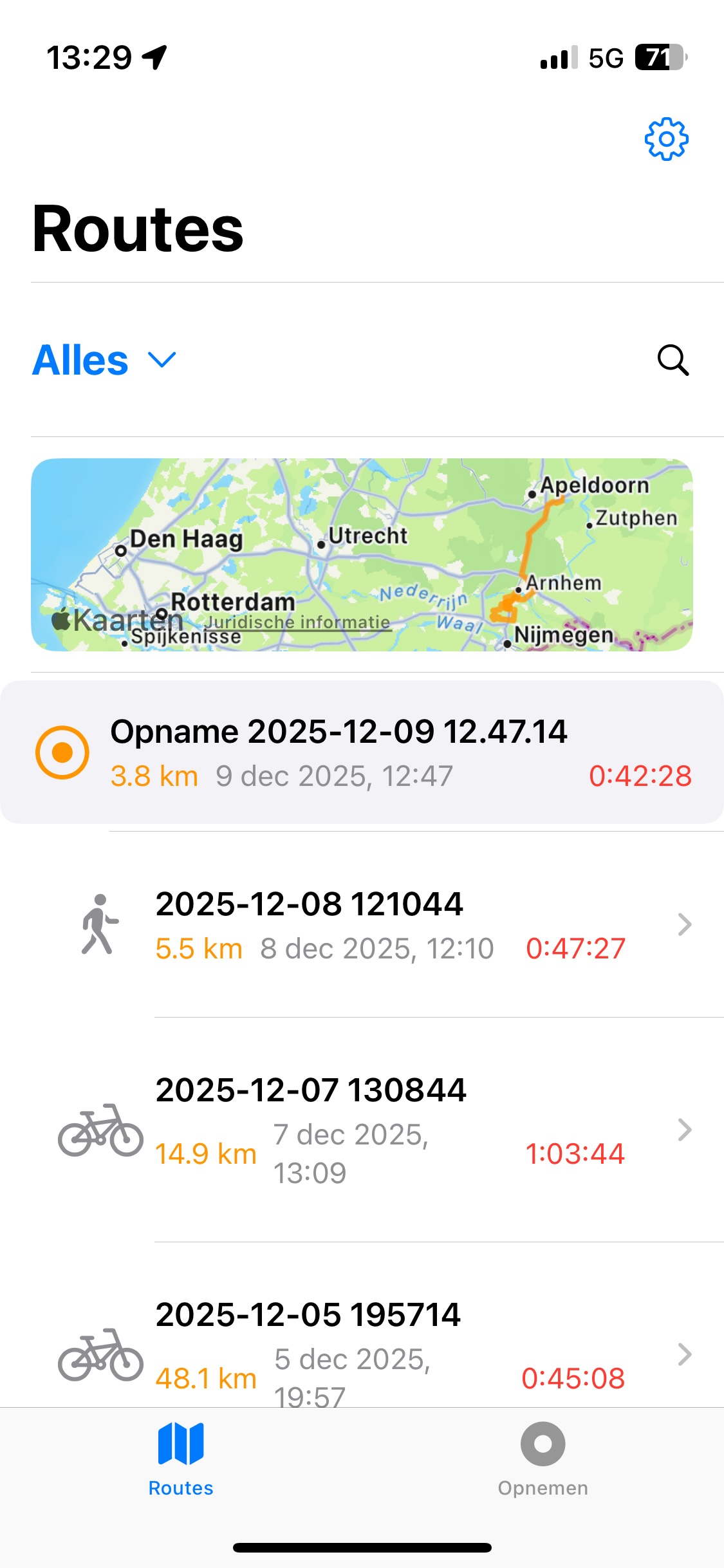Viewport: 724px width, 1568px height.
Task: Tap the search magnifier icon
Action: [673, 360]
